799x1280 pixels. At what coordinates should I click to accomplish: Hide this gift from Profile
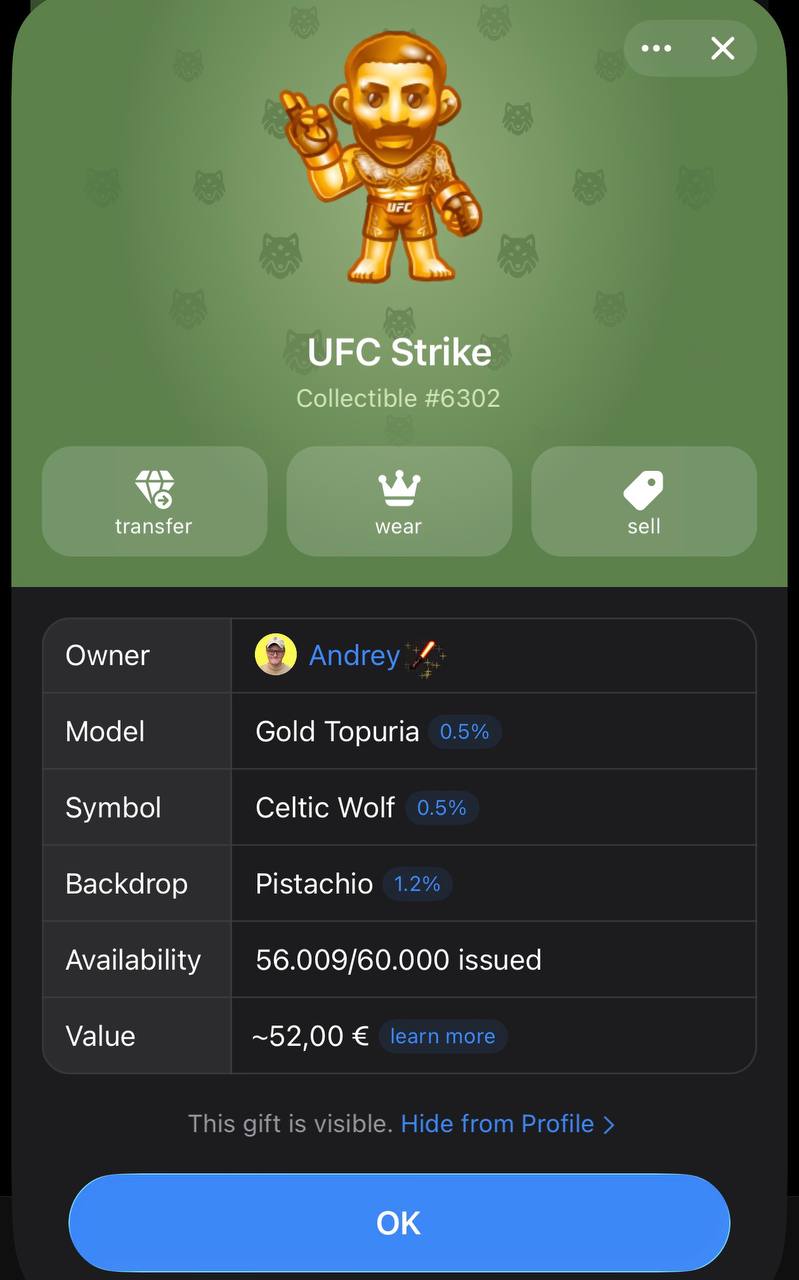(x=506, y=1124)
